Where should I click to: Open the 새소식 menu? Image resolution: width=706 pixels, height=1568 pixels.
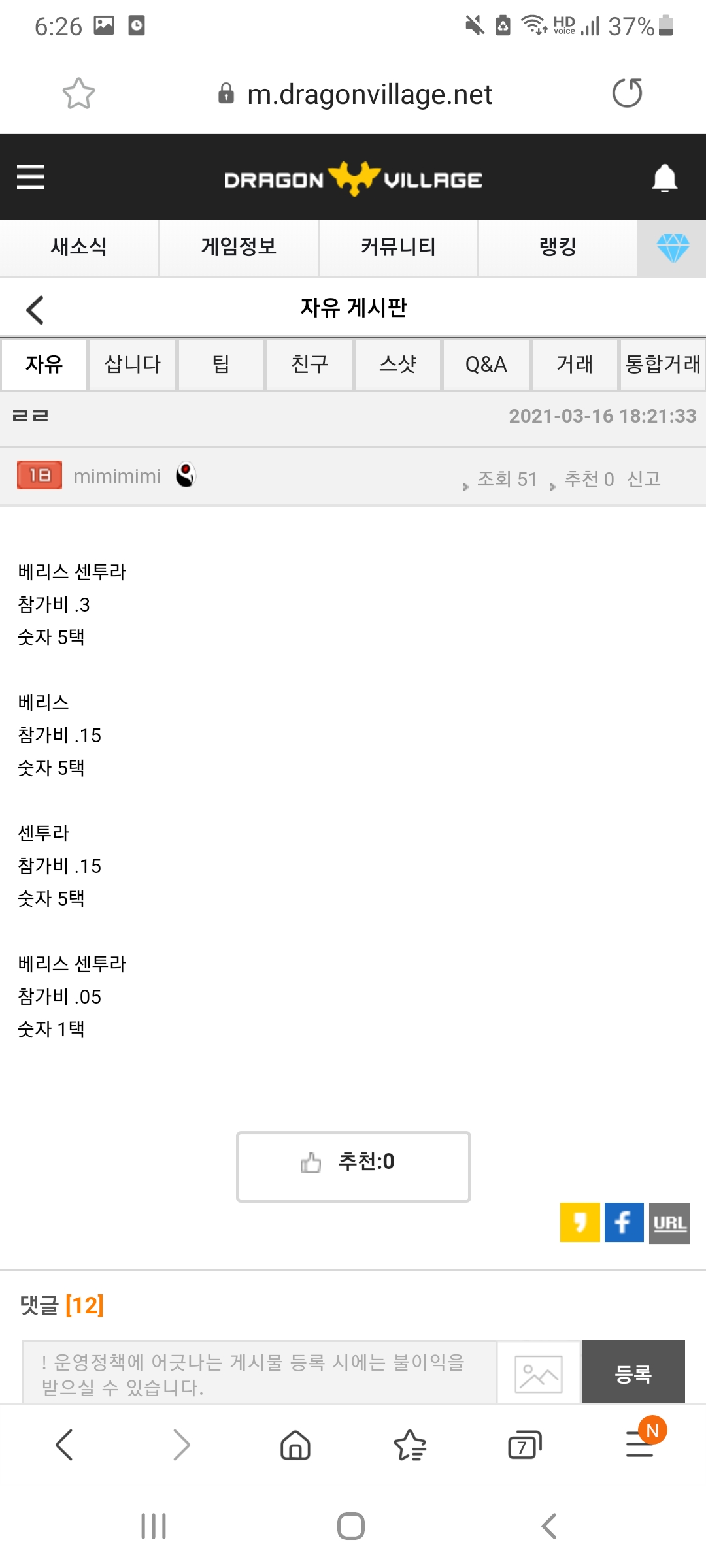[79, 247]
